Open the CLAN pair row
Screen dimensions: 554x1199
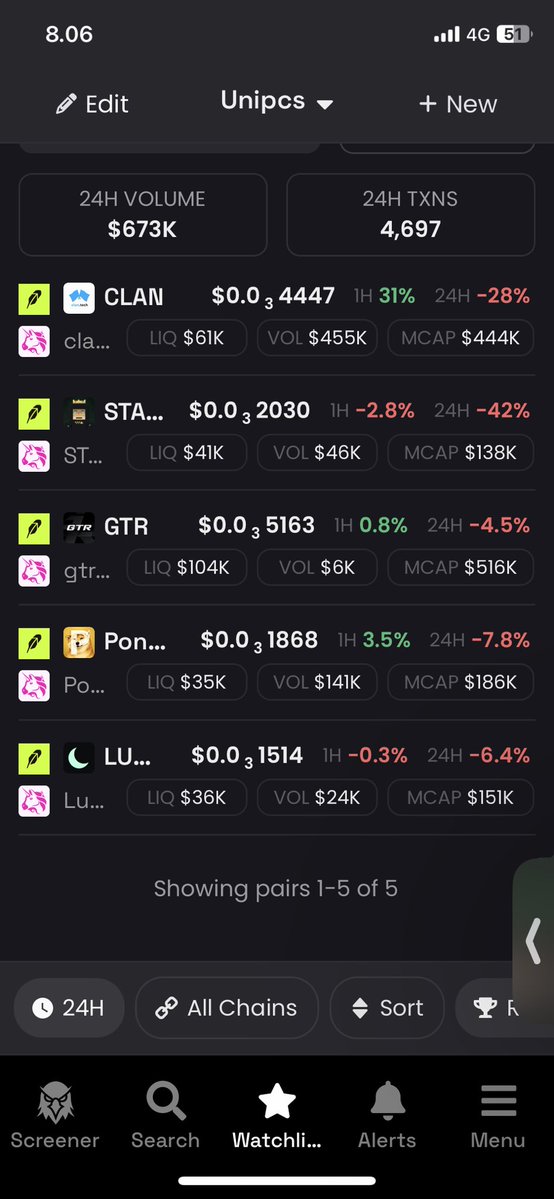pos(276,317)
